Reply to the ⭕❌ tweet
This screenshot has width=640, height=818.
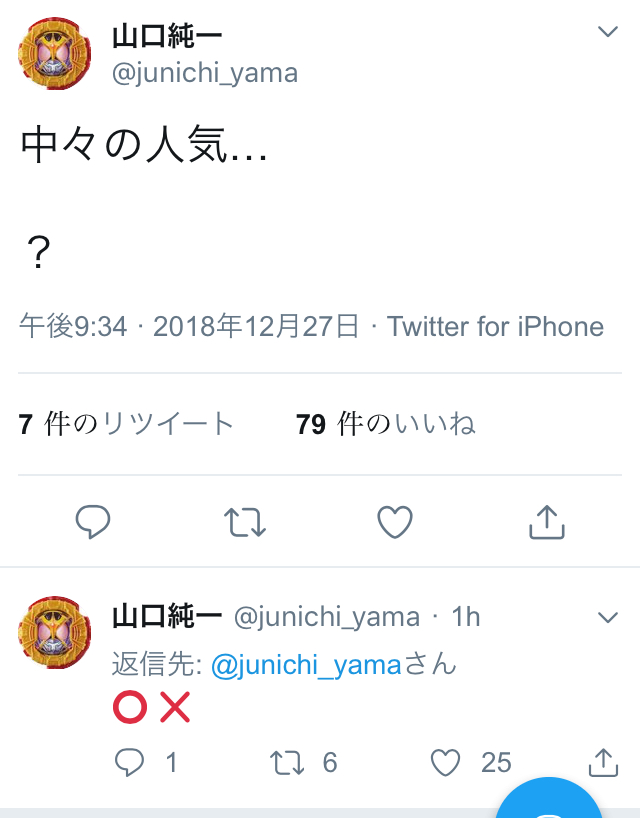(x=131, y=763)
